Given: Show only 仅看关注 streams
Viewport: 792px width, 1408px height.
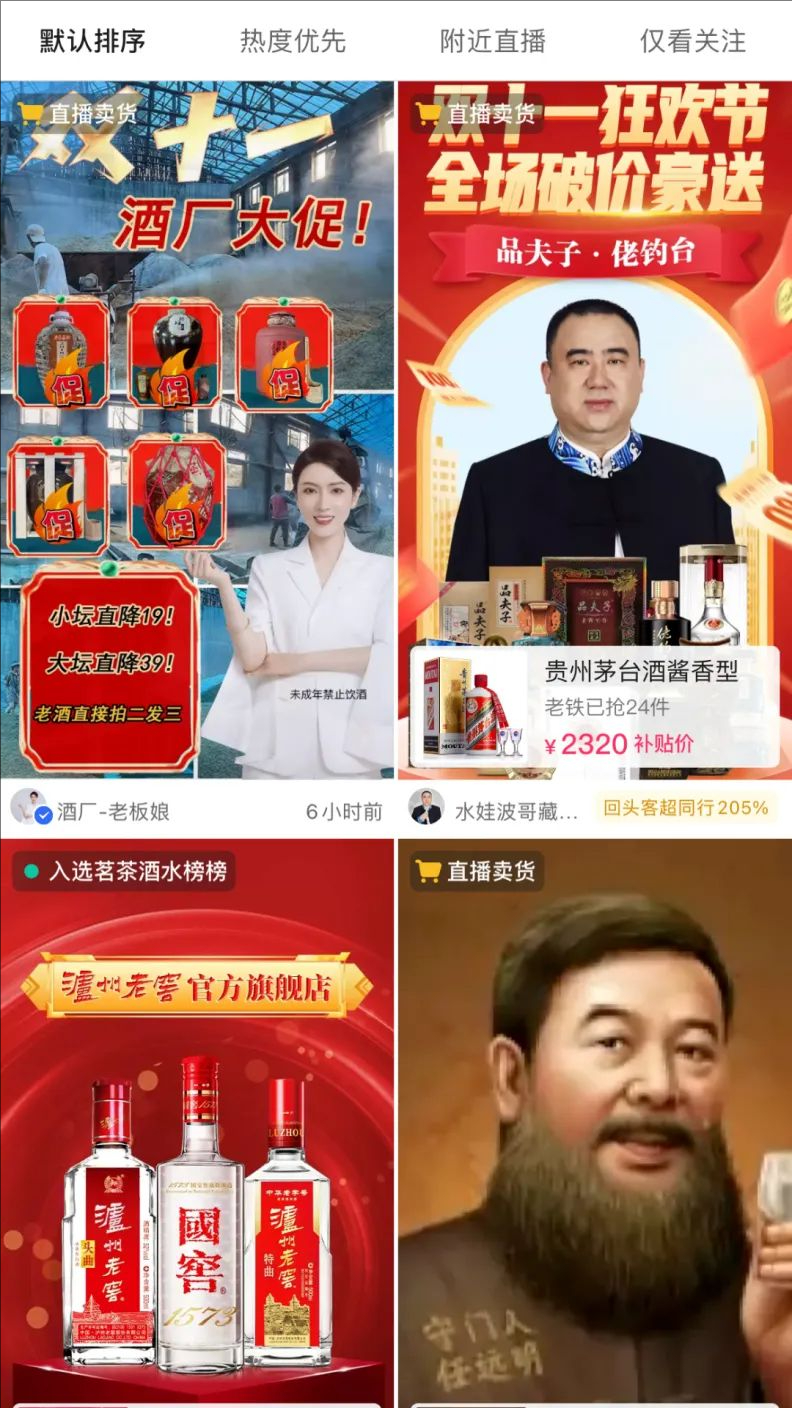Looking at the screenshot, I should (692, 41).
